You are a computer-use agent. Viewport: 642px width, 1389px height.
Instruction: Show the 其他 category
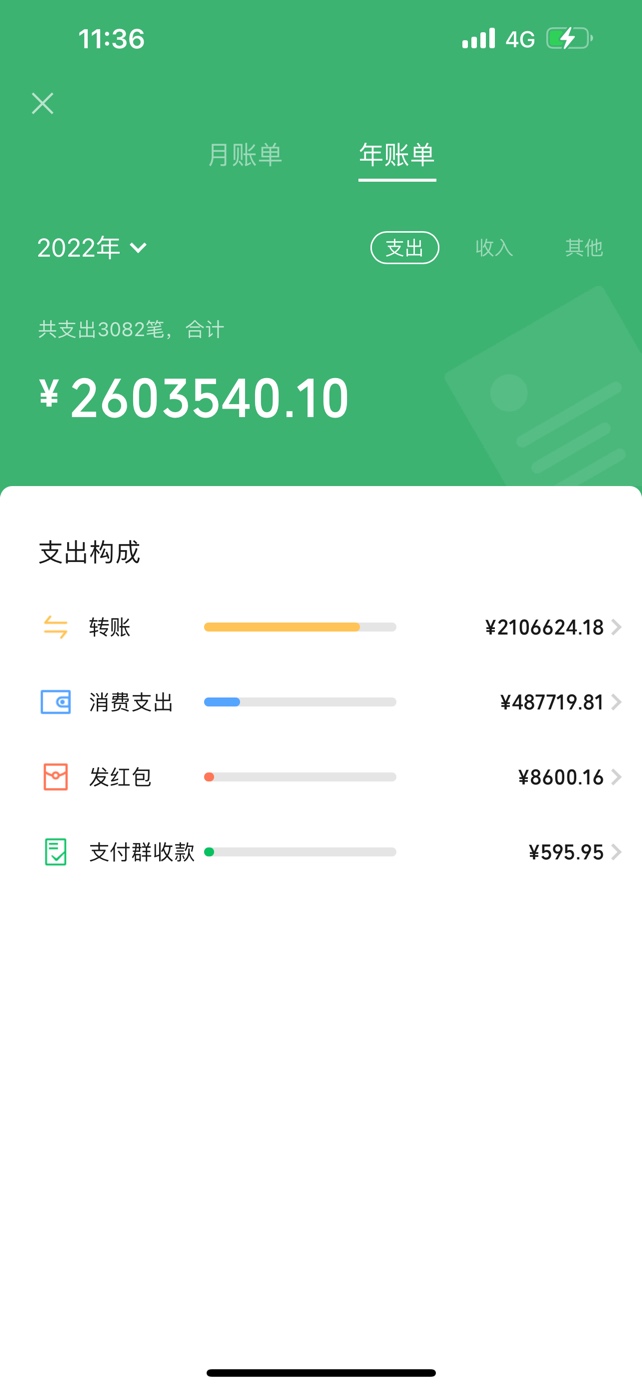coord(584,248)
